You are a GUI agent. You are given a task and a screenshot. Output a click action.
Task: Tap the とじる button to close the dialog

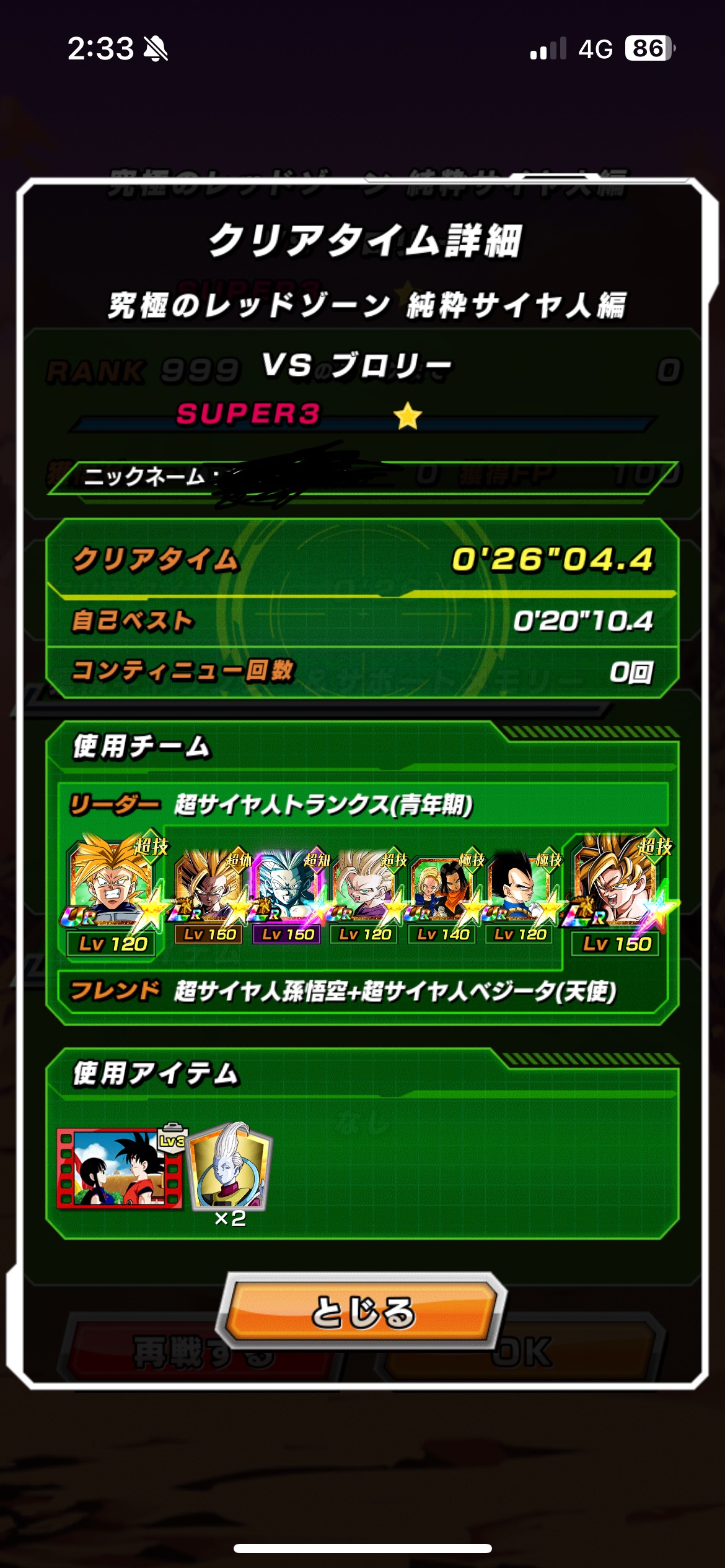(x=362, y=1312)
